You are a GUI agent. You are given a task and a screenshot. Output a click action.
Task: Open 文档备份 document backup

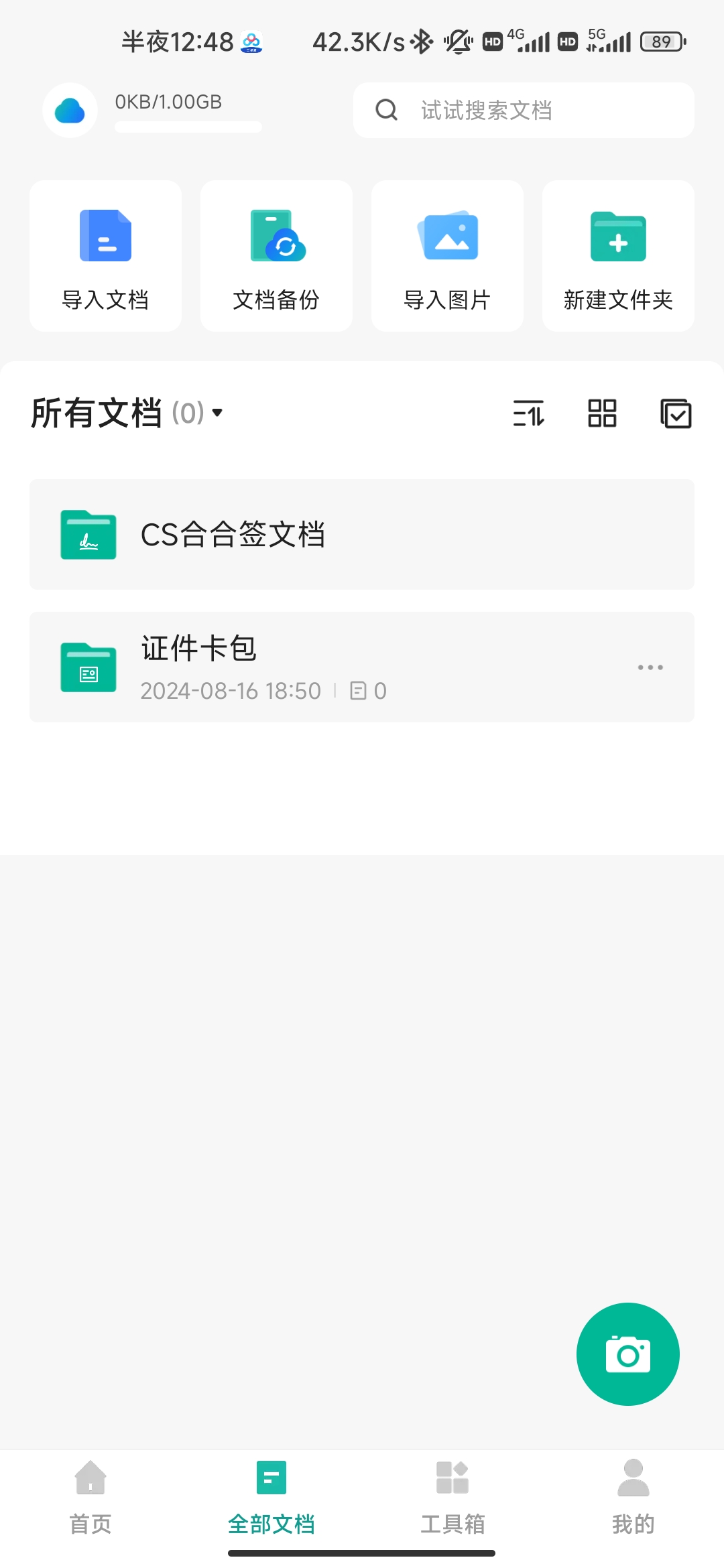point(276,256)
